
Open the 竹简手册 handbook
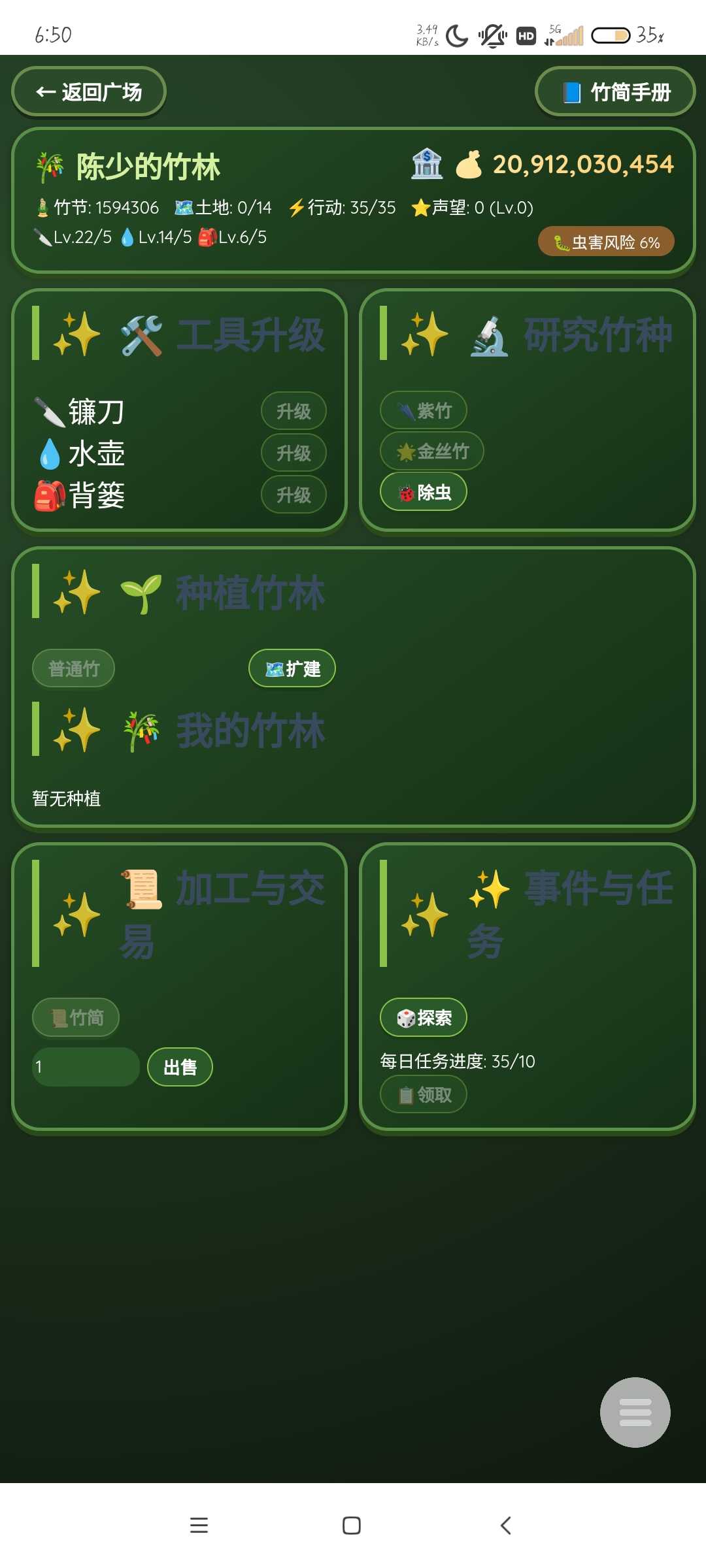click(x=615, y=92)
